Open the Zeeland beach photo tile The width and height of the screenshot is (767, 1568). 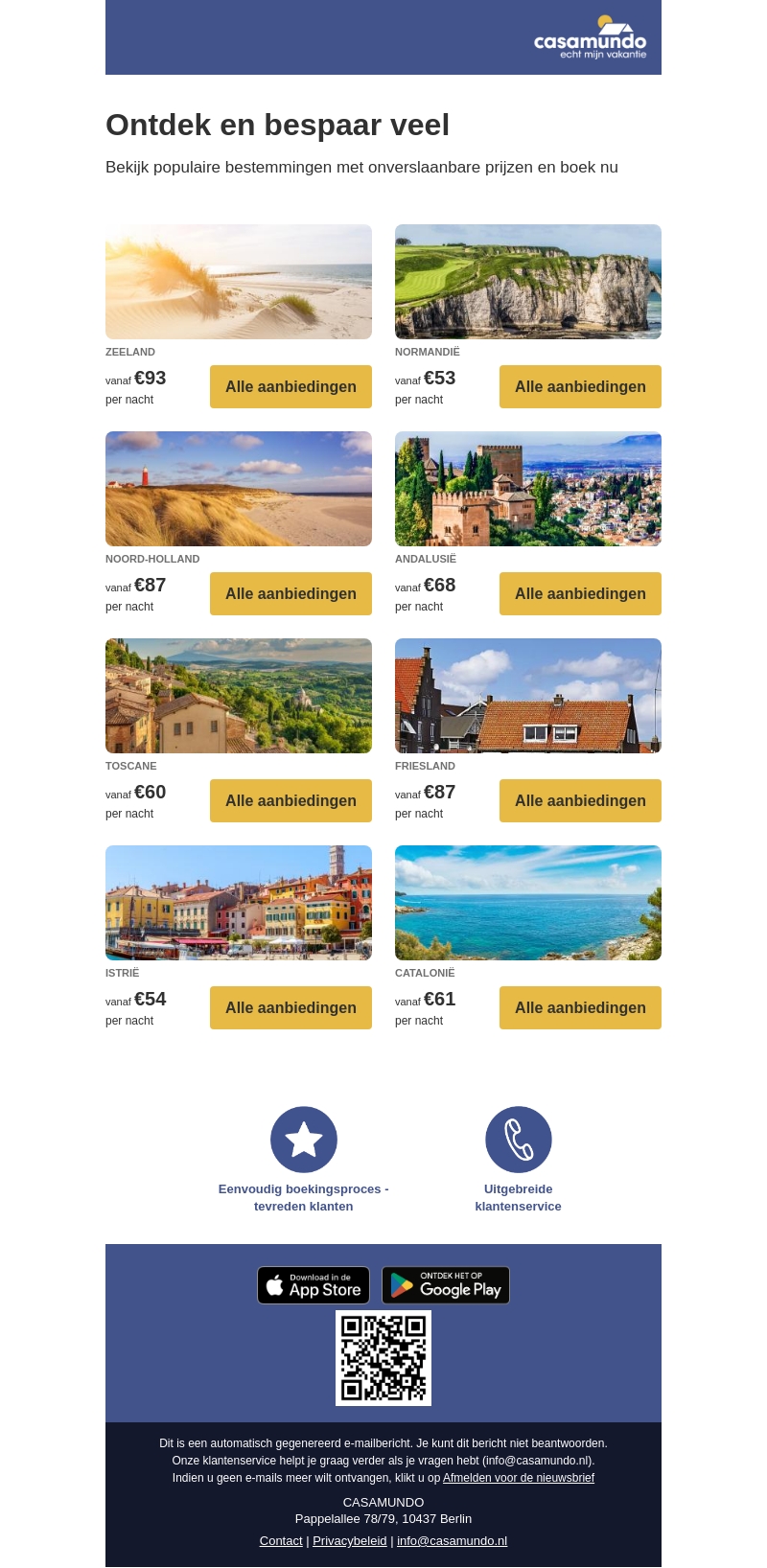point(239,282)
